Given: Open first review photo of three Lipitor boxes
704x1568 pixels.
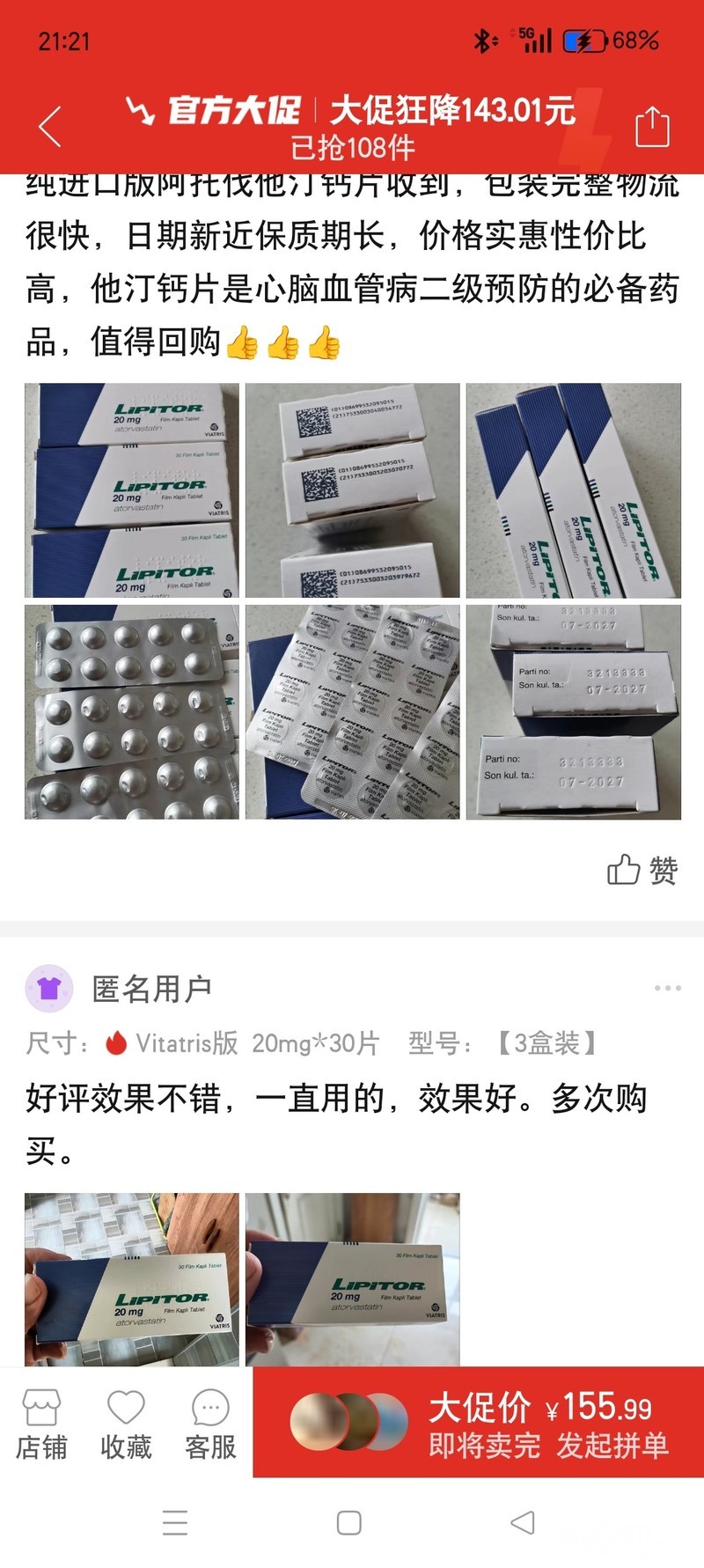Looking at the screenshot, I should (x=132, y=490).
